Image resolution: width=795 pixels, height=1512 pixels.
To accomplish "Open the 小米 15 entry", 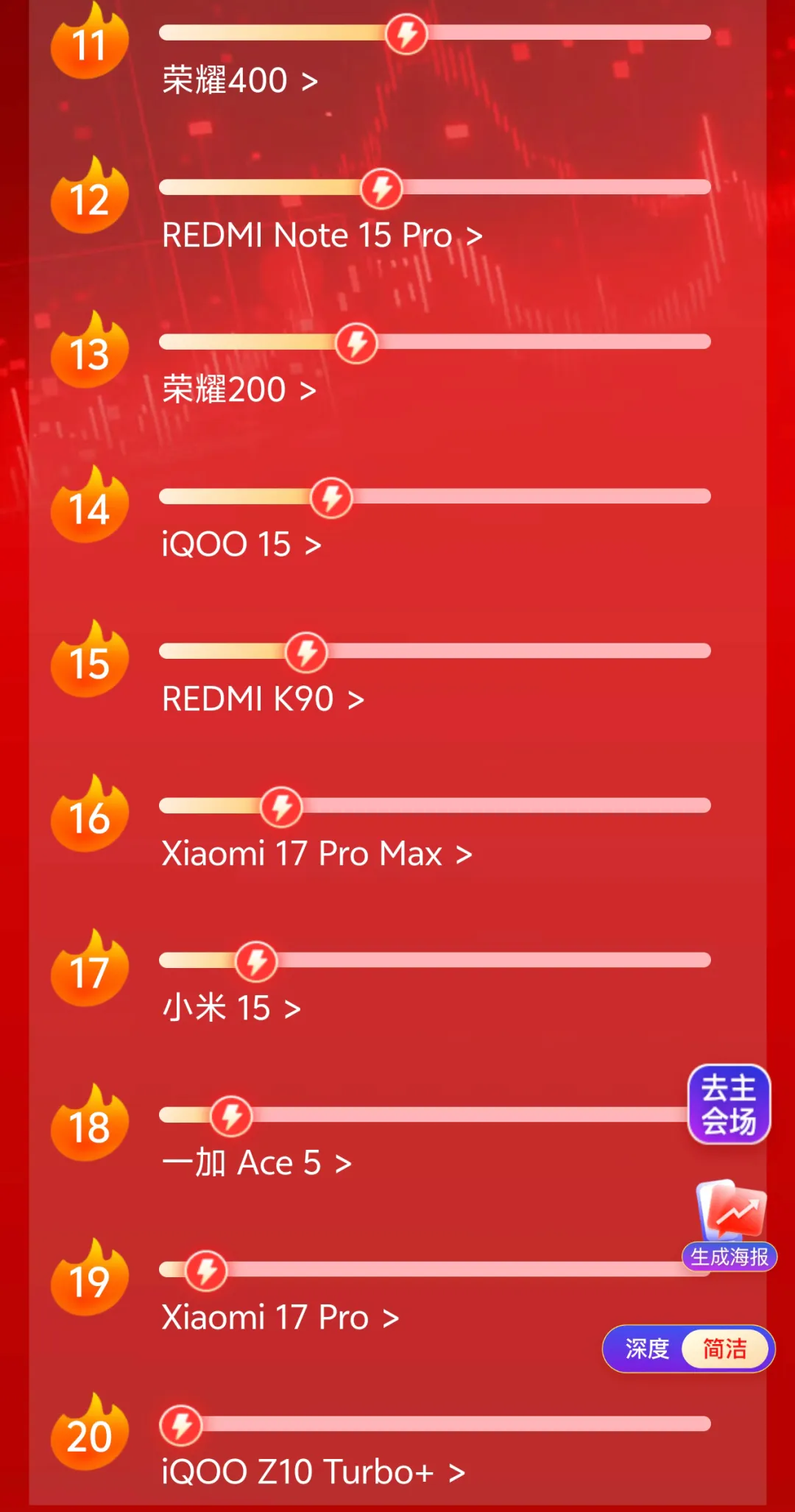I will (230, 1008).
